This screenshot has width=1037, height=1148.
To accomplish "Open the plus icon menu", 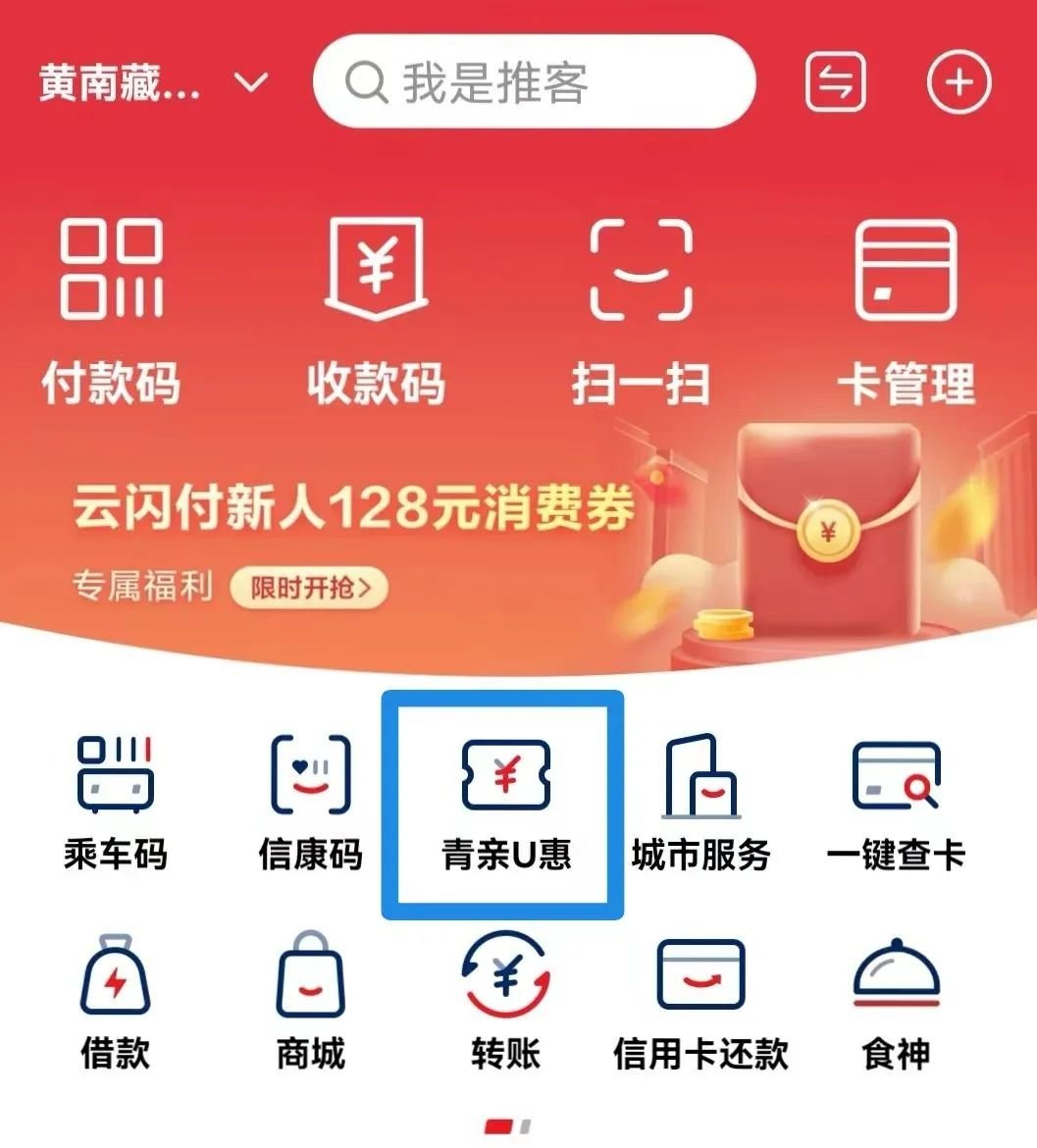I will (959, 82).
